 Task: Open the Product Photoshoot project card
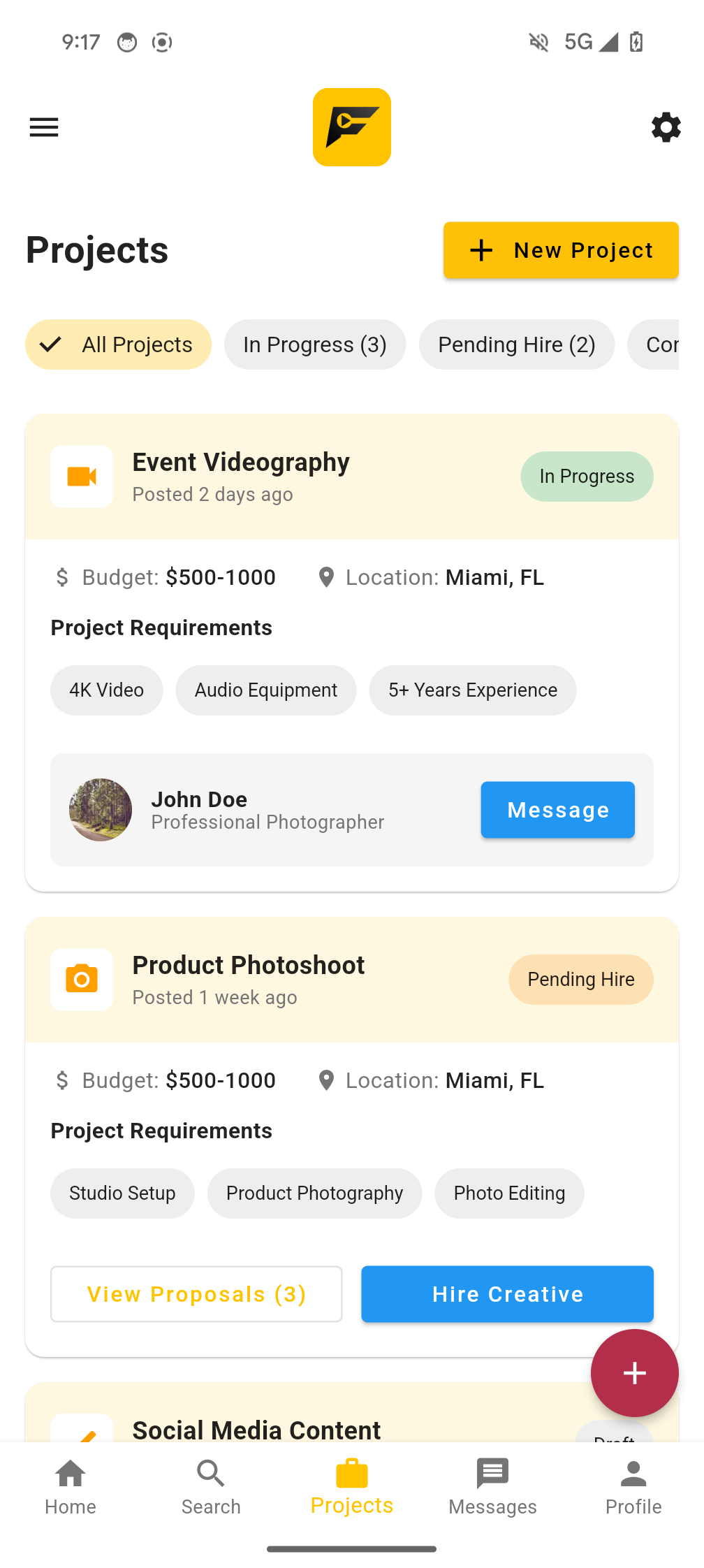[249, 966]
